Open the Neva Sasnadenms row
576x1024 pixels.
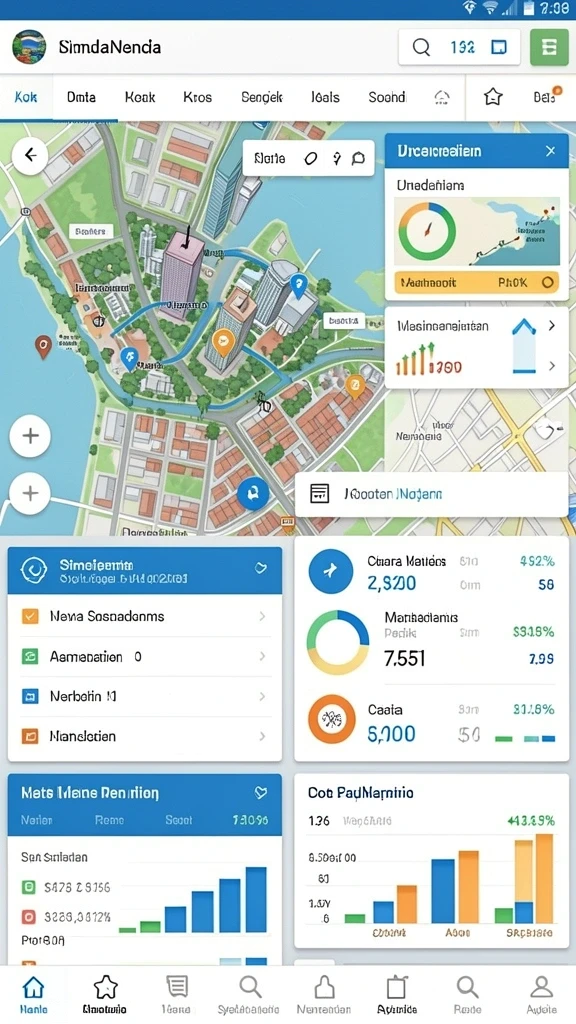point(144,616)
